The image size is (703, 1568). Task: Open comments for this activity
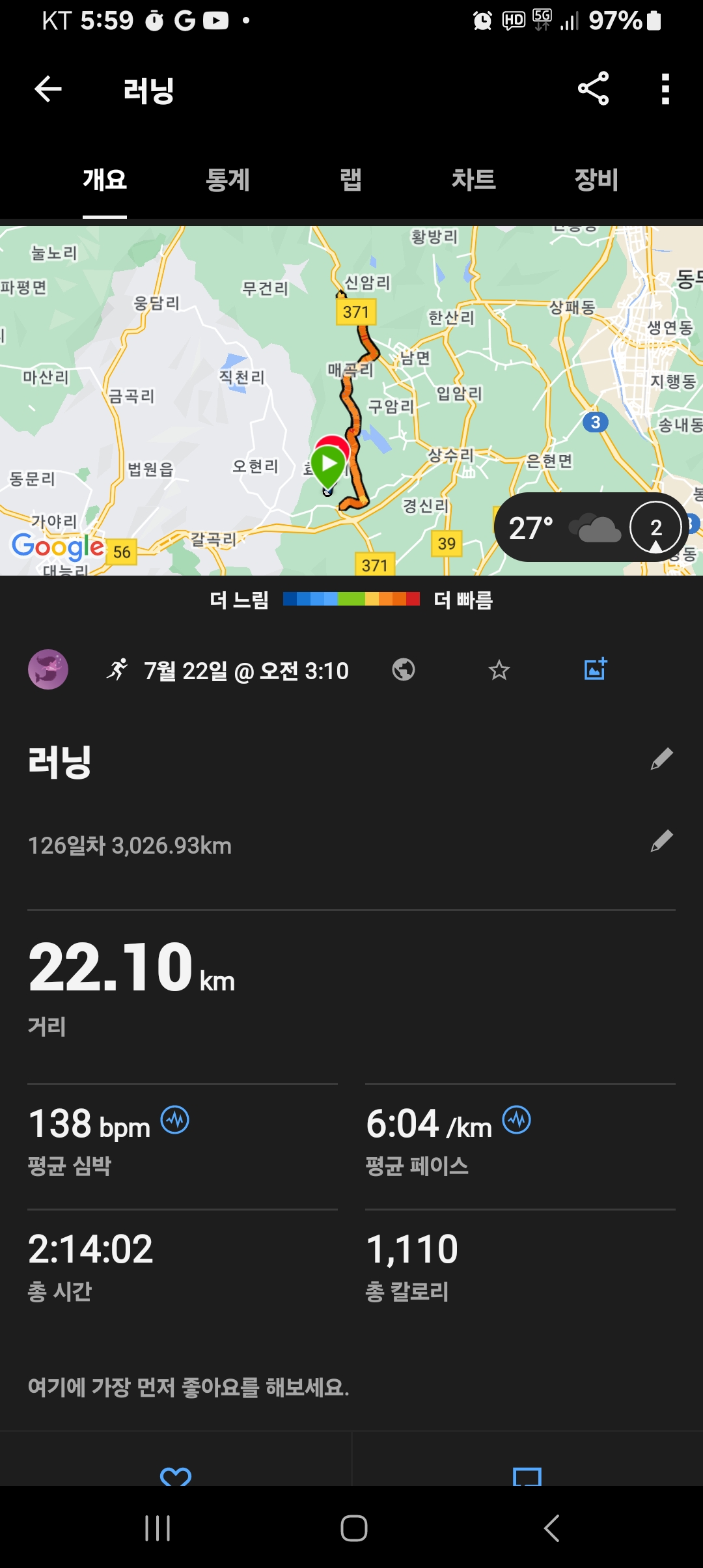tap(527, 1476)
